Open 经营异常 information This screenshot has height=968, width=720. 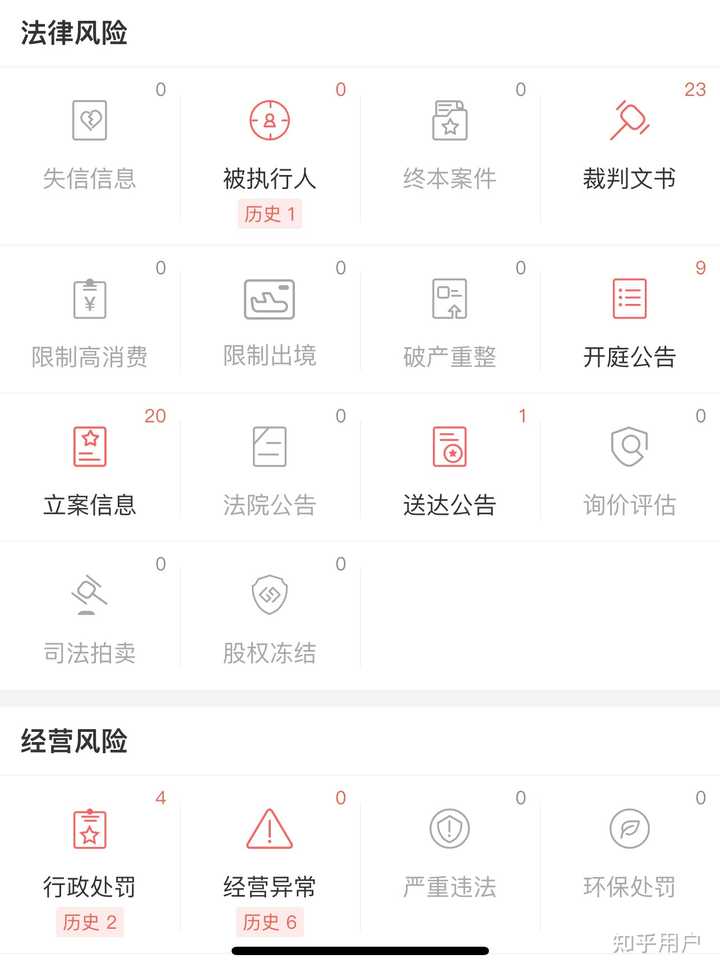[x=269, y=856]
